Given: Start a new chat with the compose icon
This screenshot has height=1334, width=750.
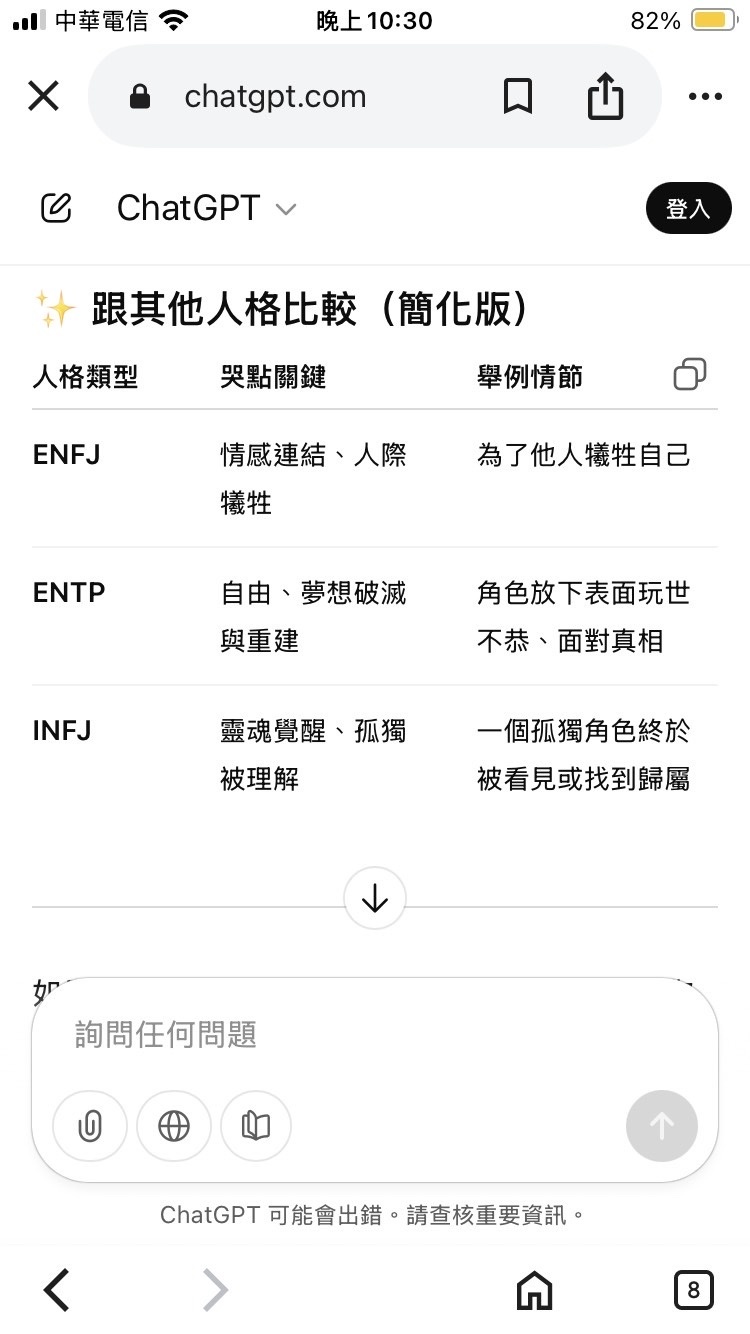Looking at the screenshot, I should 56,208.
